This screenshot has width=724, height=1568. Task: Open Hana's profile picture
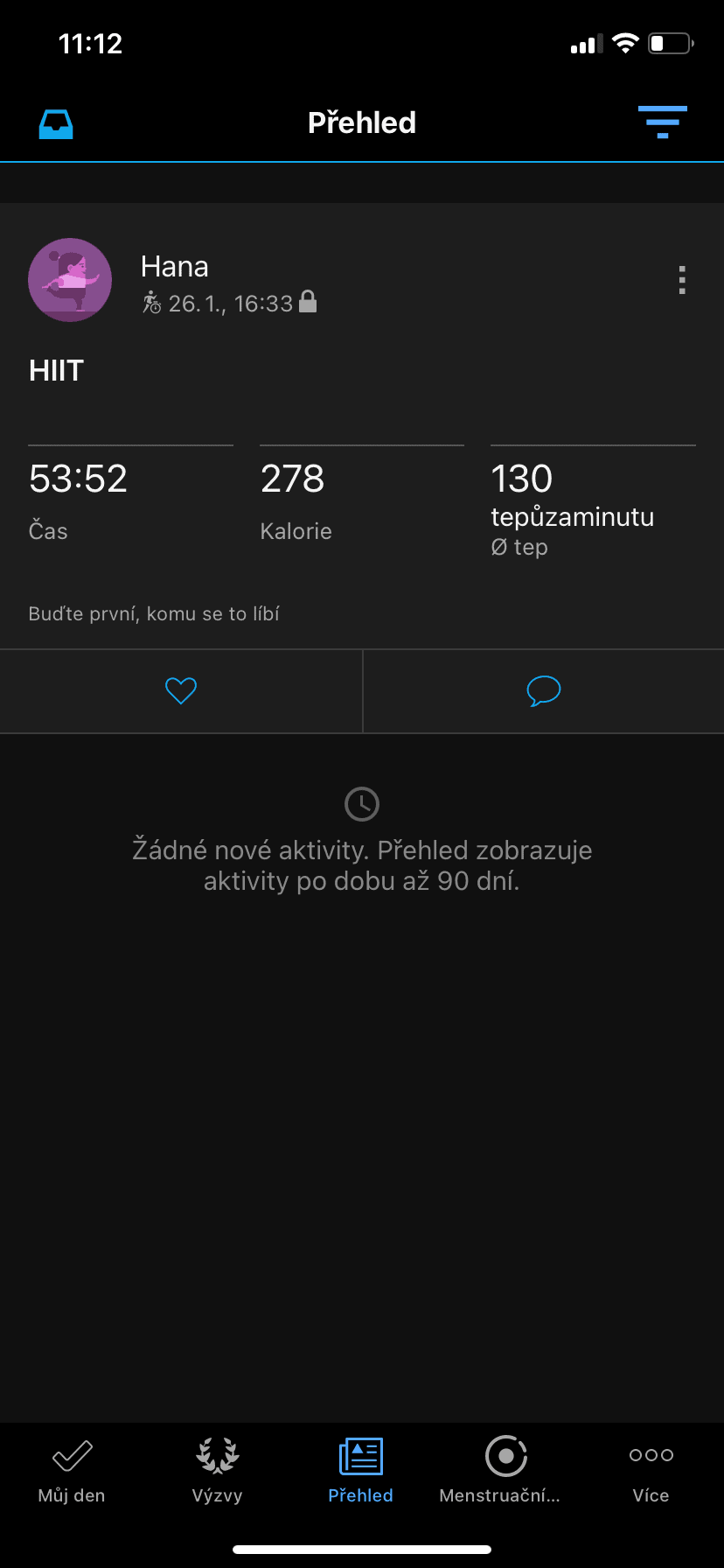point(70,280)
